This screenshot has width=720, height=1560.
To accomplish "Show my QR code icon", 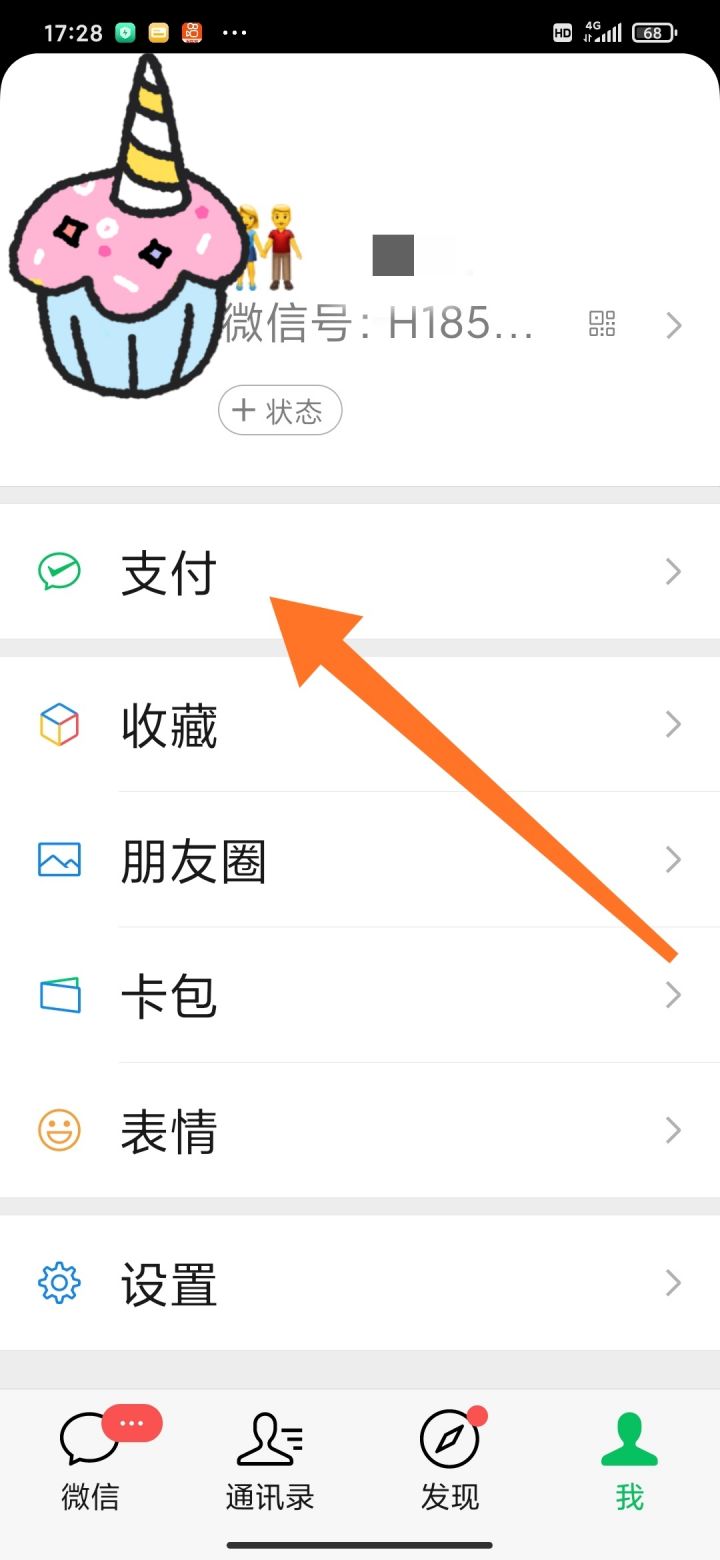I will tap(602, 324).
